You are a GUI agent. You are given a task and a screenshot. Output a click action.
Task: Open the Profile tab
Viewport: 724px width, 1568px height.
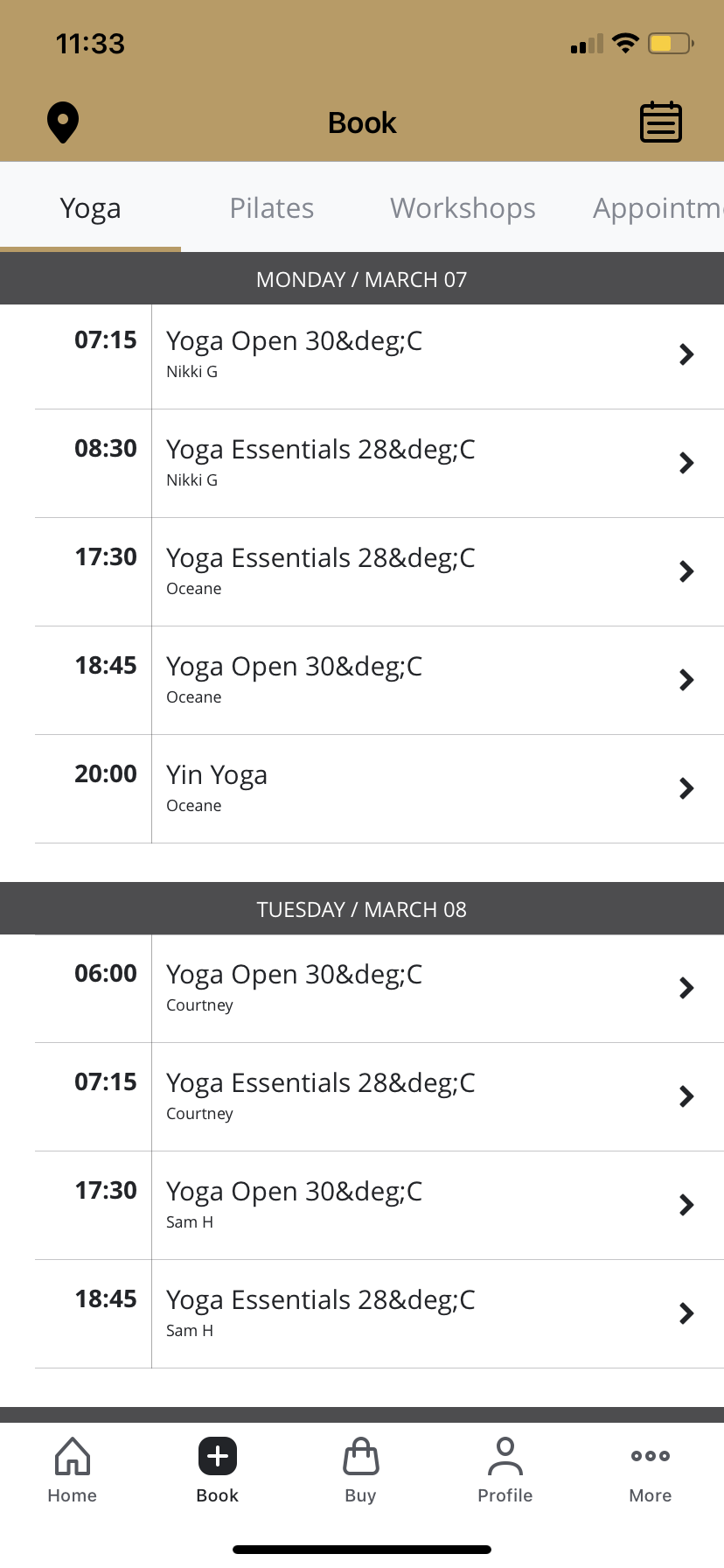pyautogui.click(x=505, y=1471)
